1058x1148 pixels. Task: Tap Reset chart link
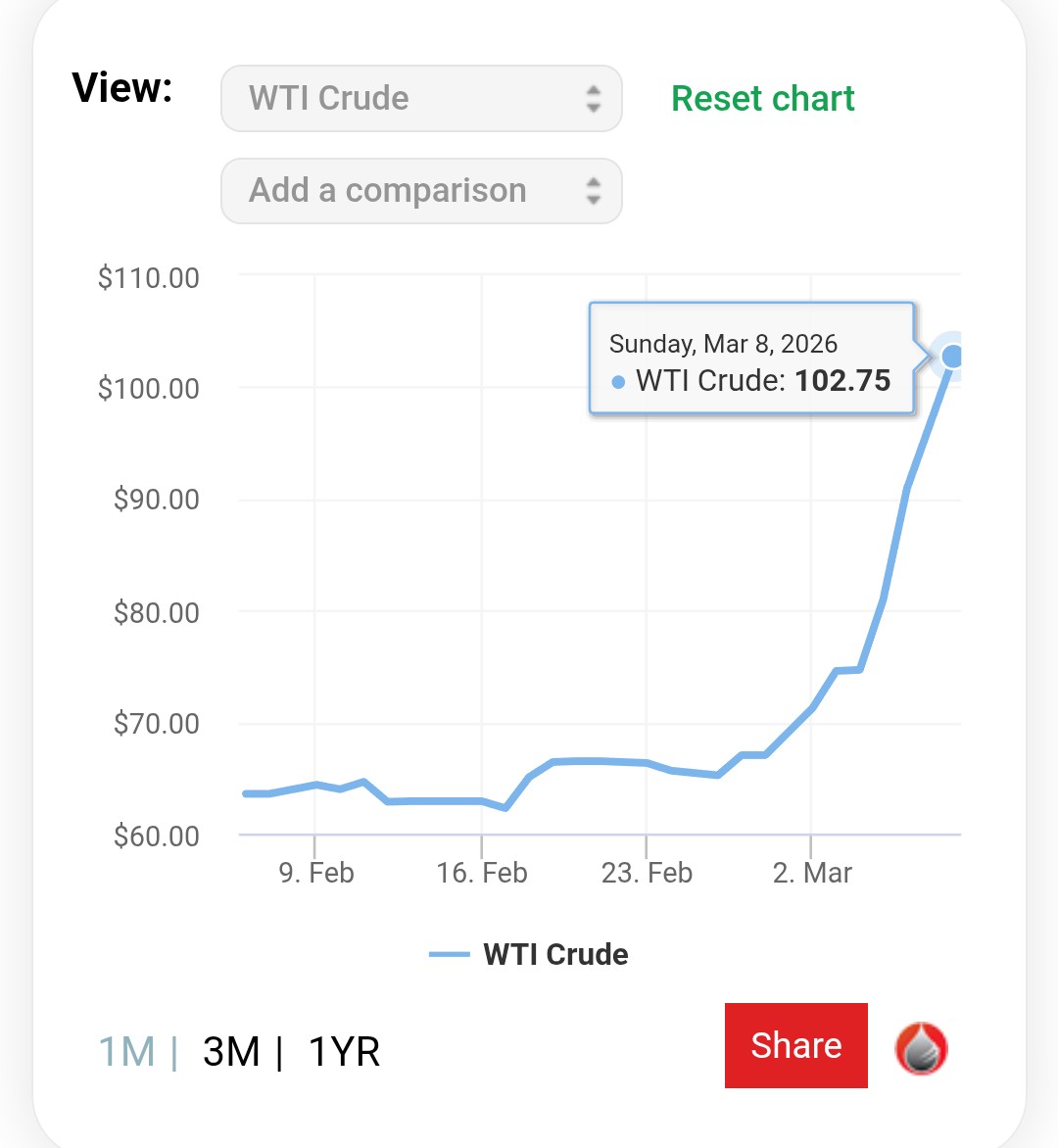(762, 98)
